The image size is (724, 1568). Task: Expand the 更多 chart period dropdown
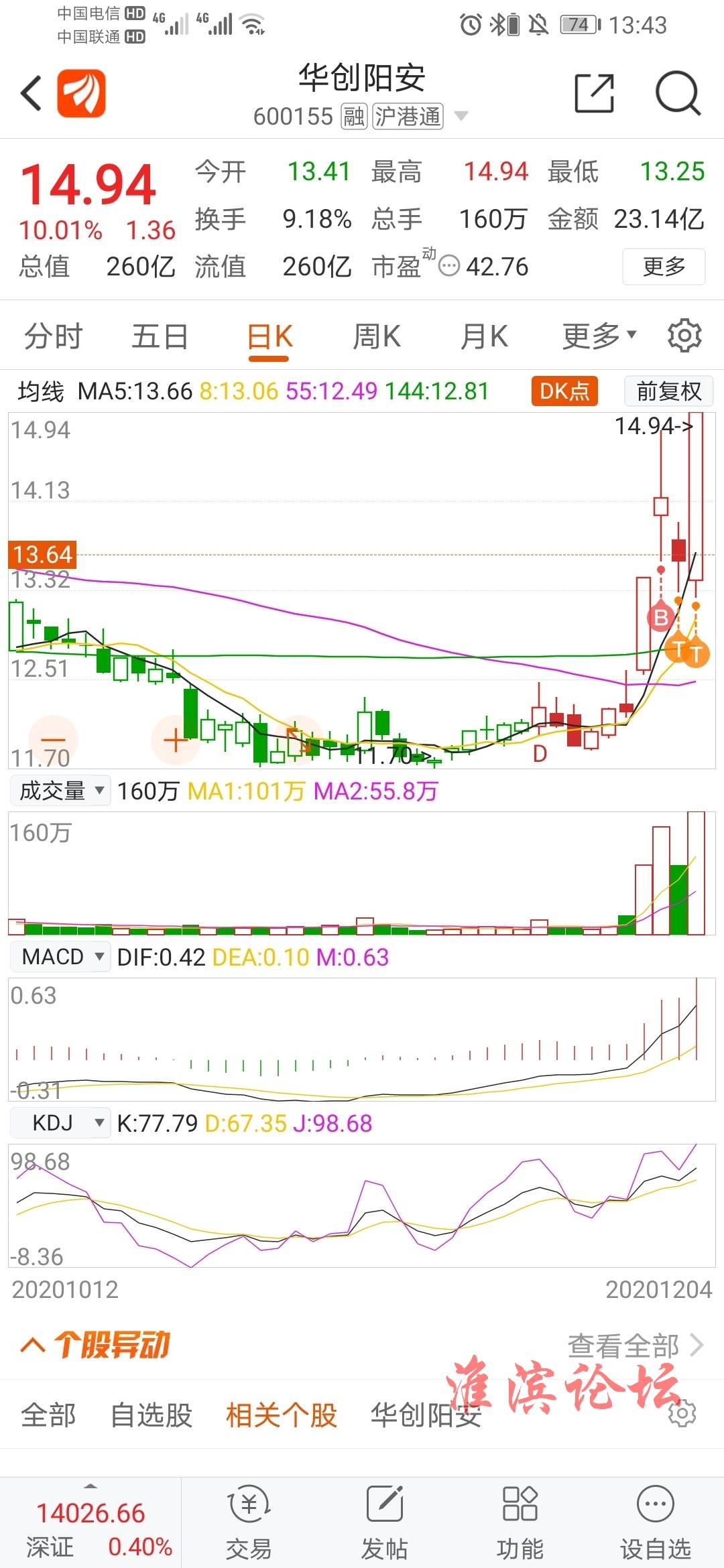tap(598, 336)
